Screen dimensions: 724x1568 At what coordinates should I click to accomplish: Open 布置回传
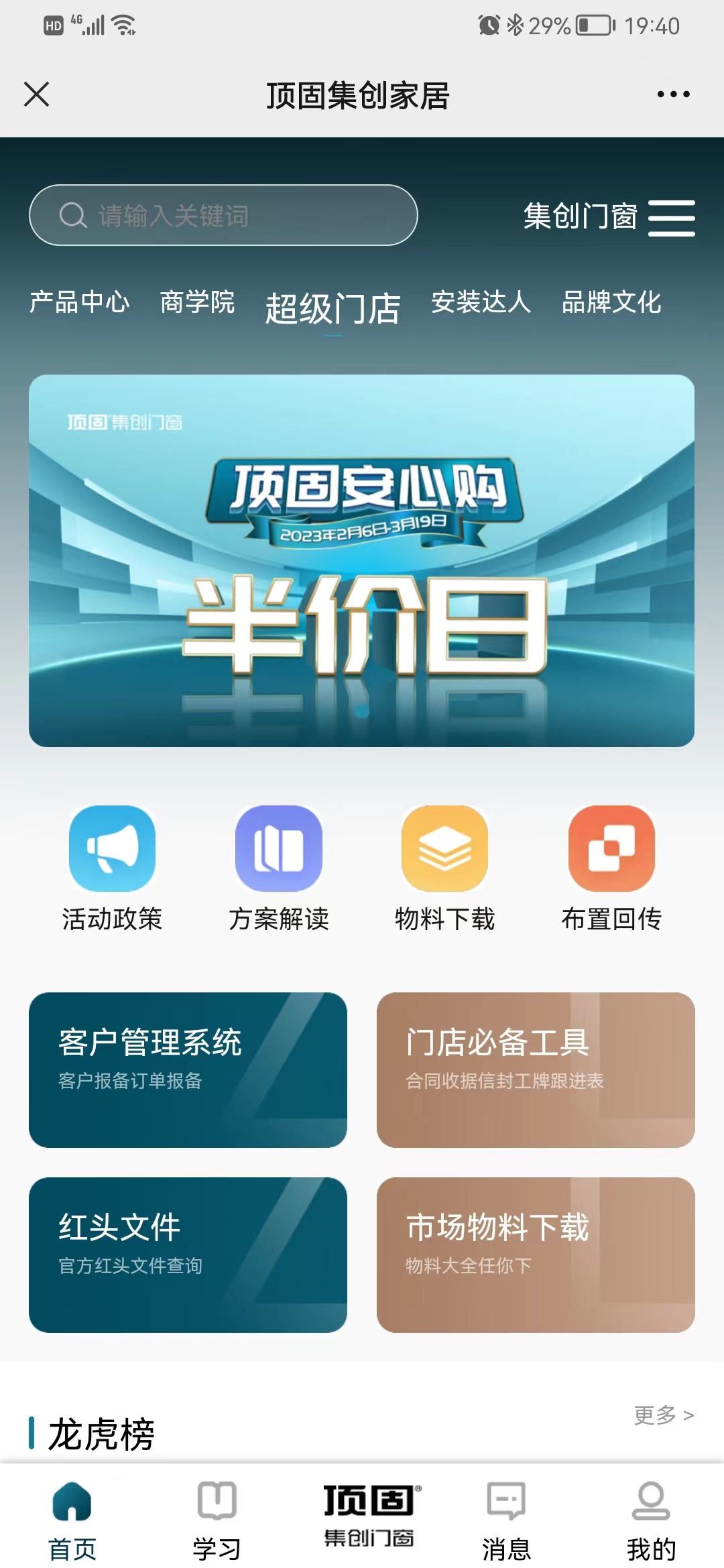click(x=611, y=868)
